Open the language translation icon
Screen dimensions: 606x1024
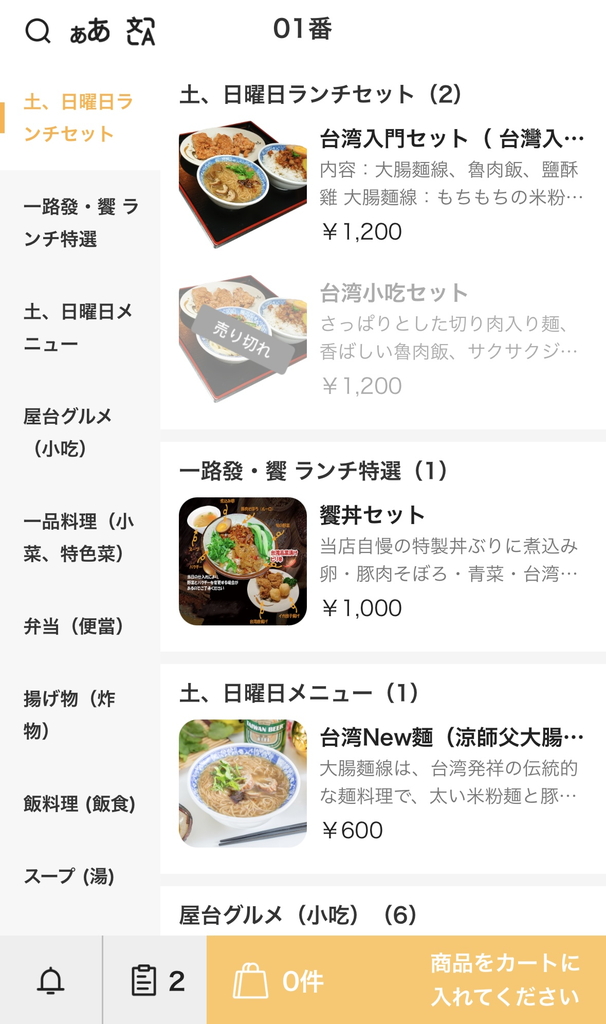(141, 31)
